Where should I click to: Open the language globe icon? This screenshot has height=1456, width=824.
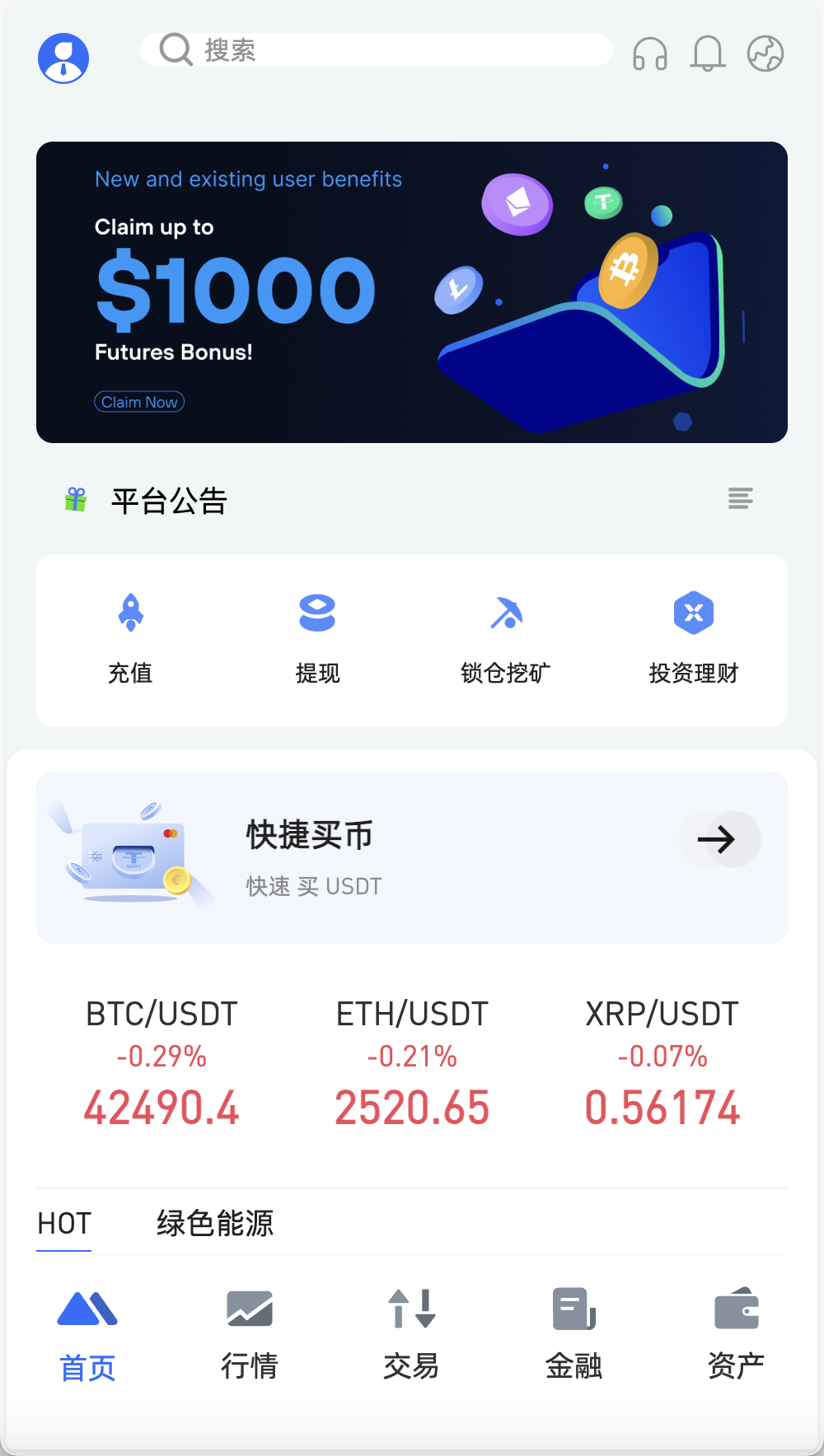[764, 54]
